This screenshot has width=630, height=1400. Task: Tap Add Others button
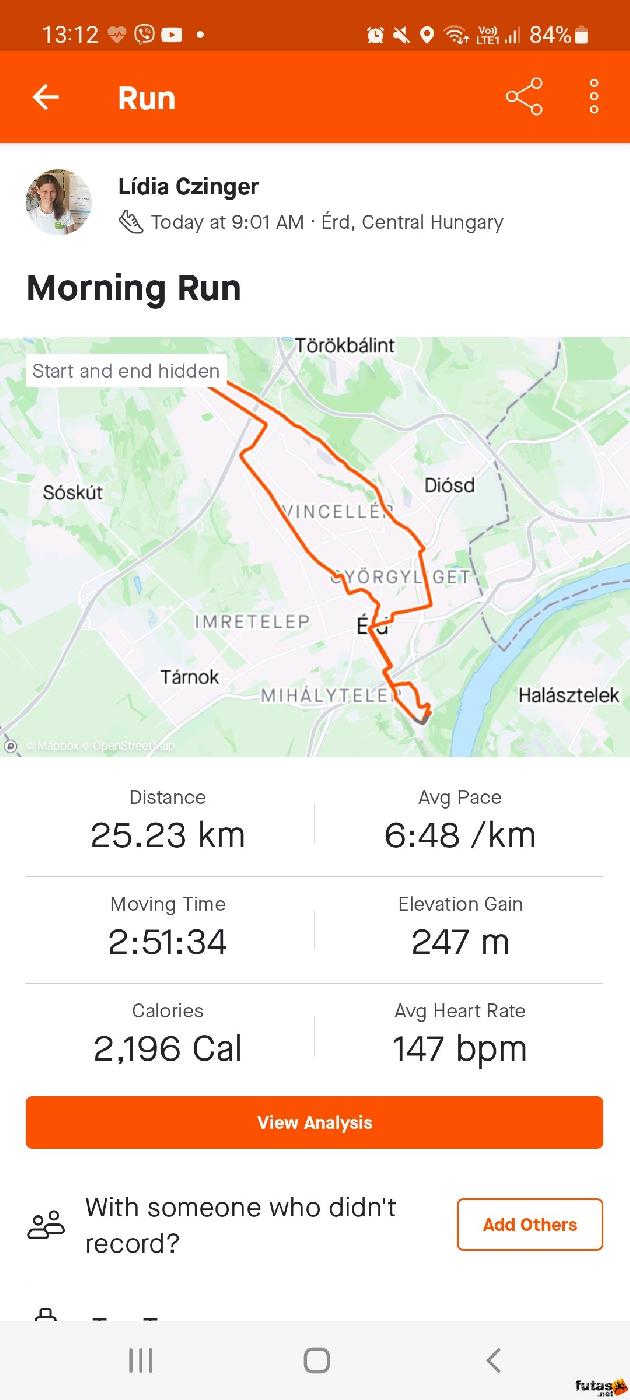[529, 1224]
